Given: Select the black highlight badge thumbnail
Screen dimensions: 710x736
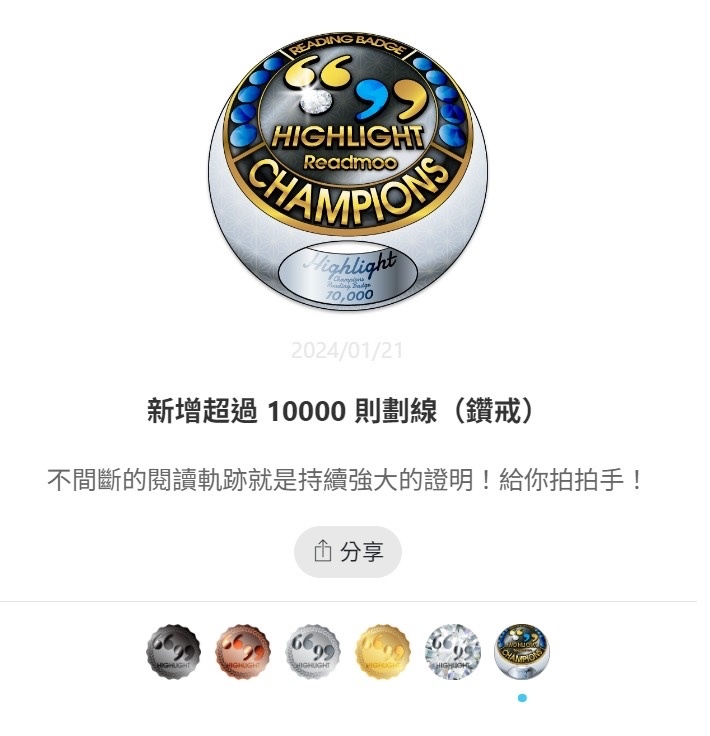Looking at the screenshot, I should coord(175,651).
